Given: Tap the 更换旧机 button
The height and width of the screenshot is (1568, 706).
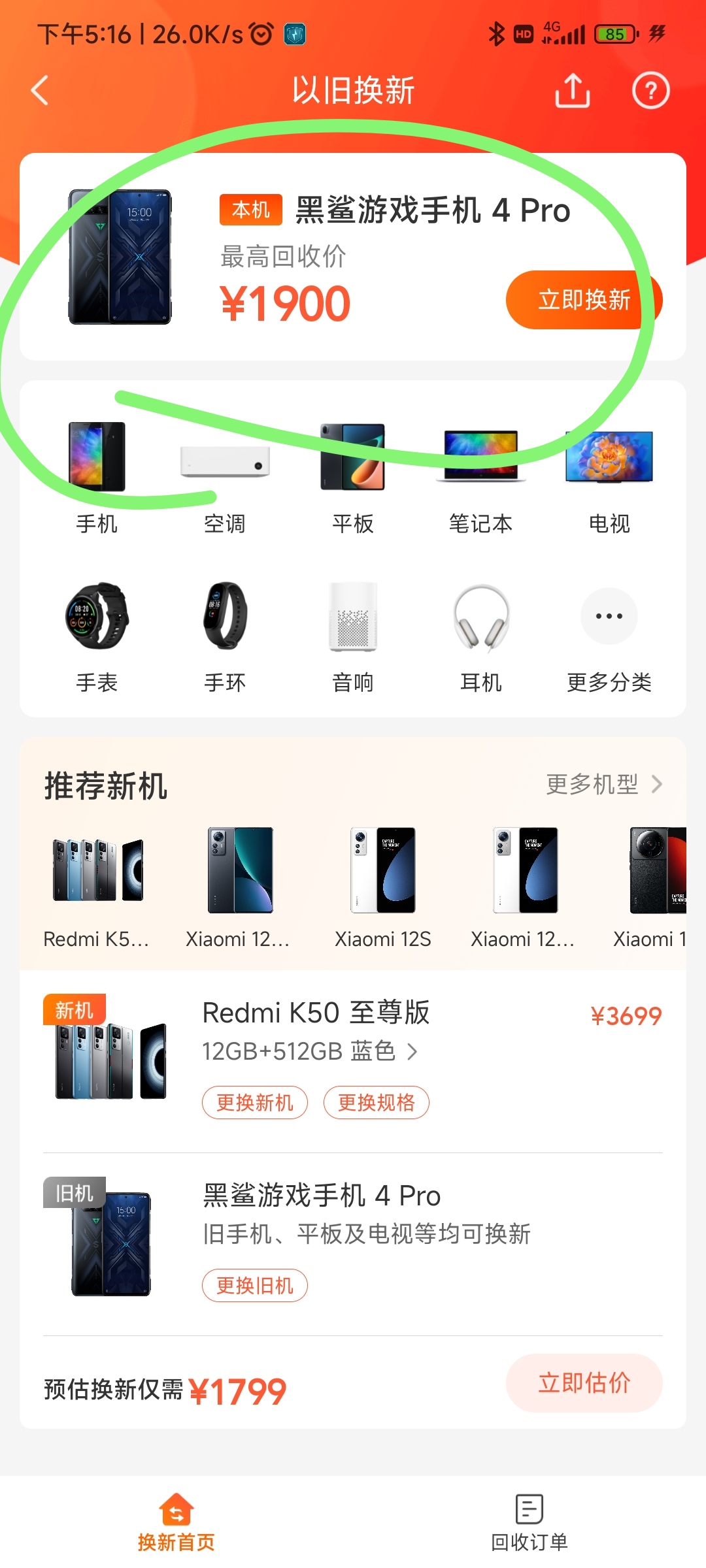Looking at the screenshot, I should coord(255,1286).
